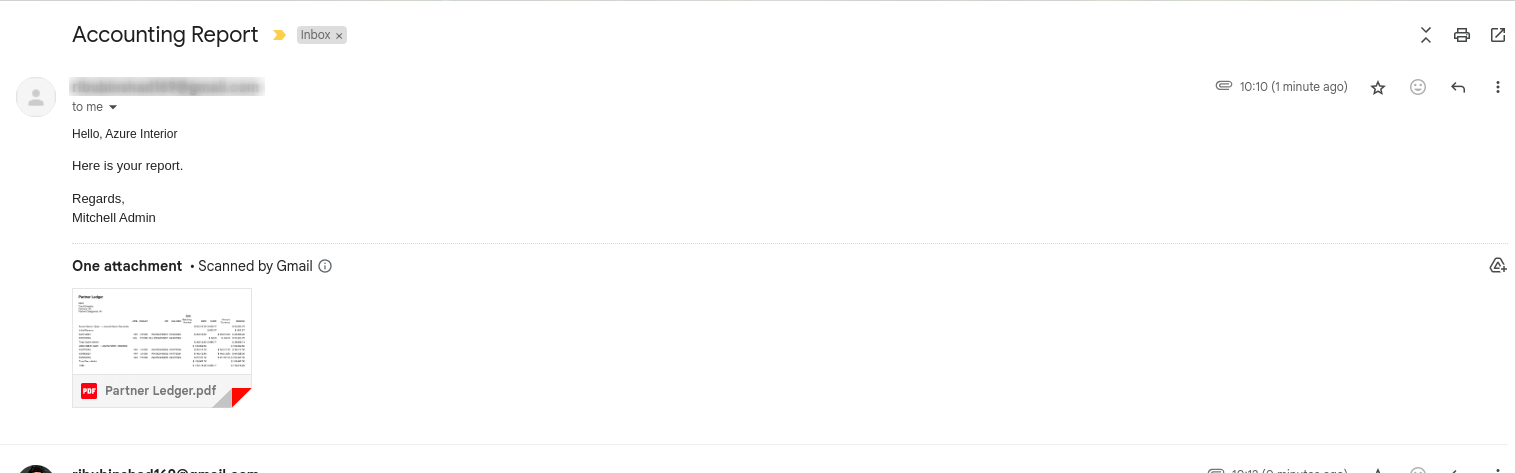This screenshot has width=1515, height=473.
Task: Open the message's more options menu
Action: (1498, 87)
